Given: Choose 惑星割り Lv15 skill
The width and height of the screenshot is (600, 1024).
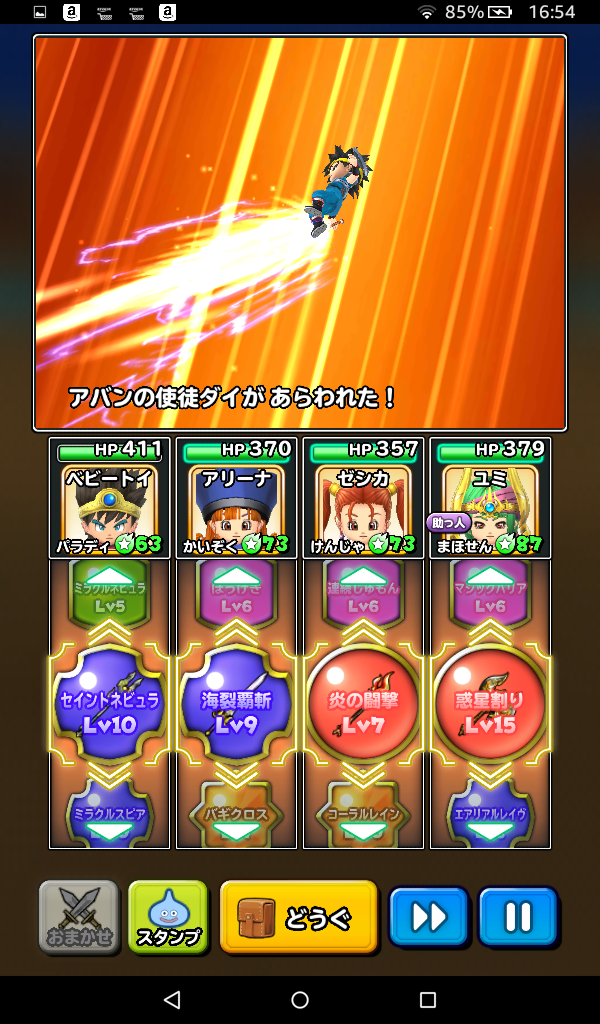Looking at the screenshot, I should coord(490,704).
